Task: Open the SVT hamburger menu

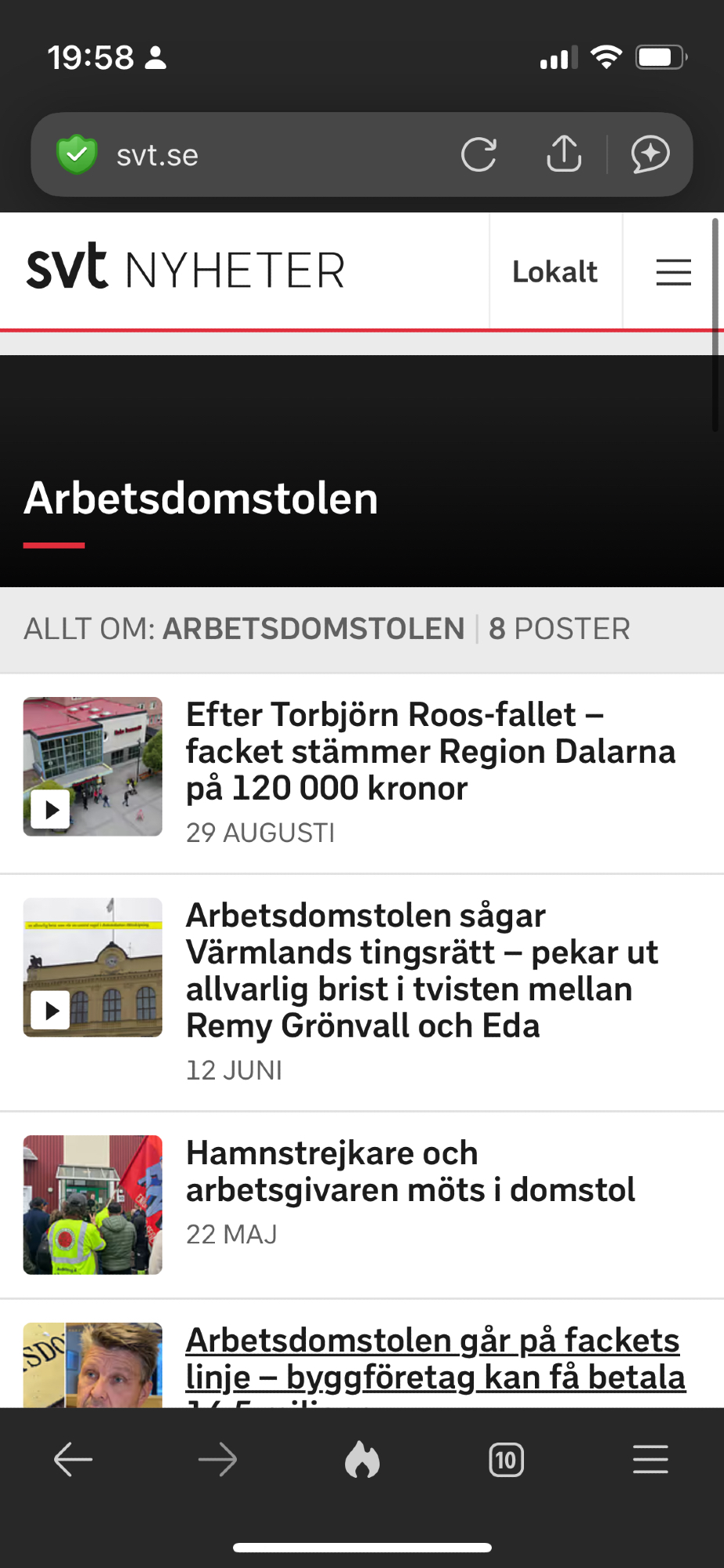Action: point(673,272)
